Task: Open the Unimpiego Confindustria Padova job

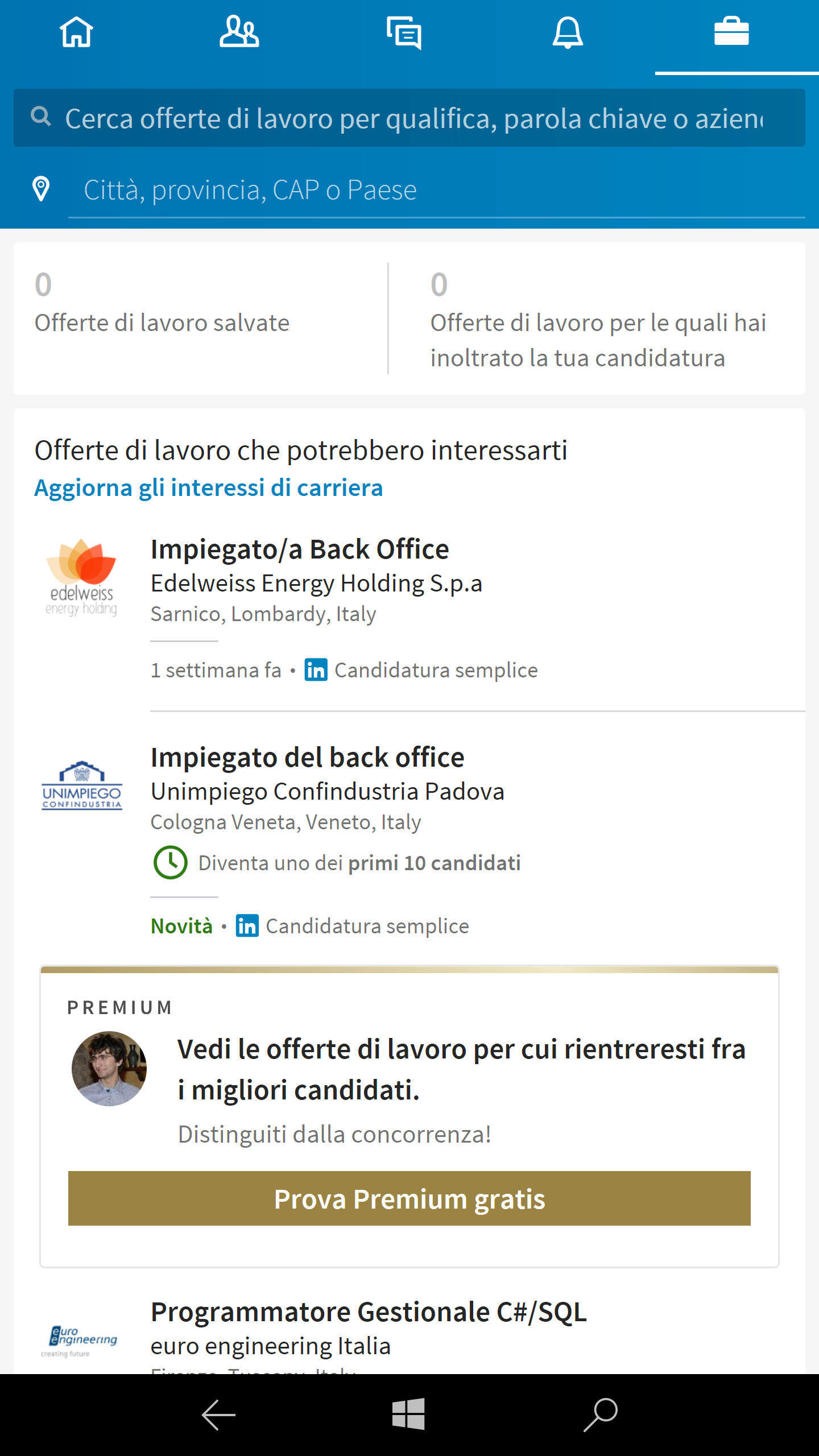Action: click(x=409, y=839)
